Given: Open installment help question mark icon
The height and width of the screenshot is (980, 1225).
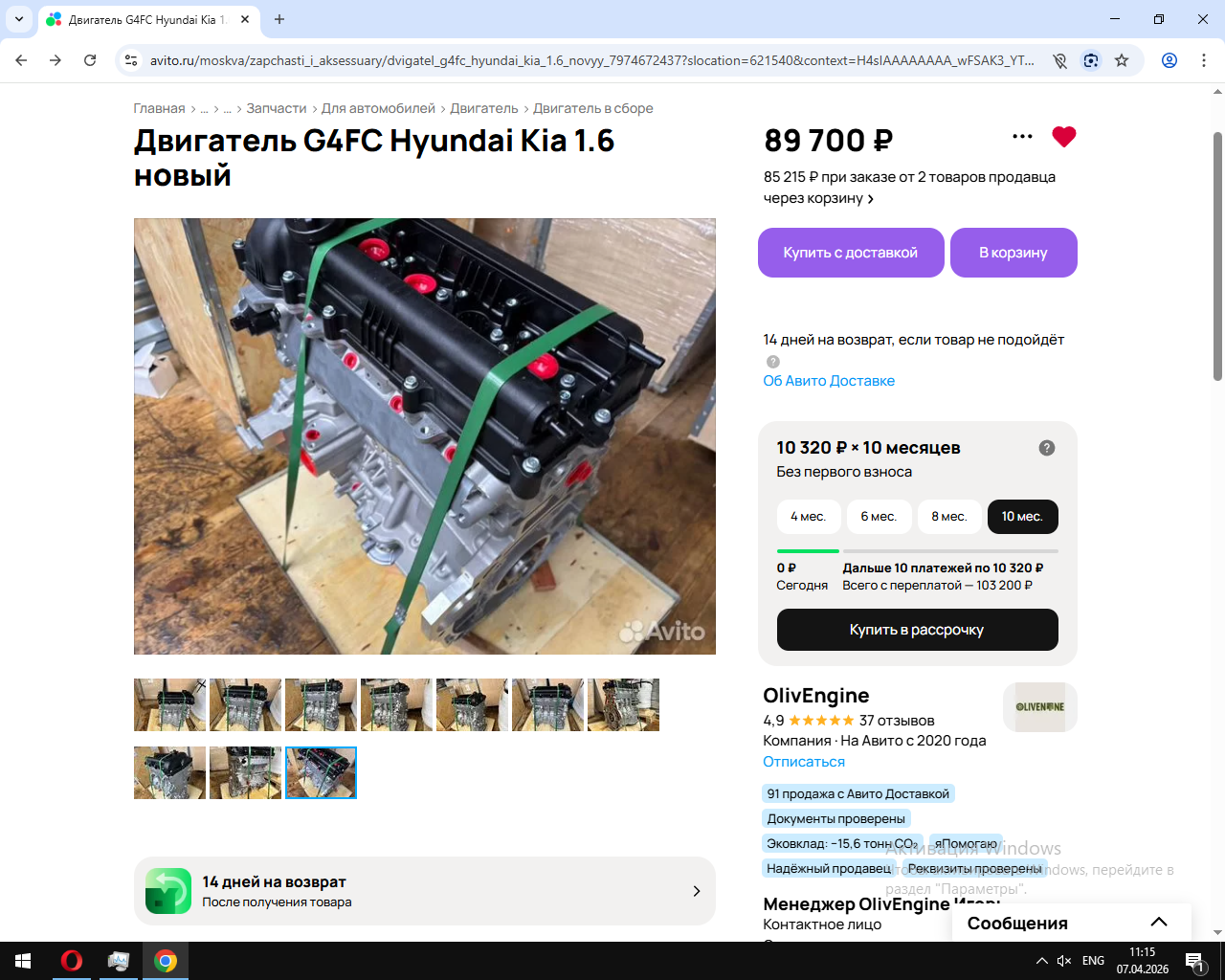Looking at the screenshot, I should click(1047, 448).
